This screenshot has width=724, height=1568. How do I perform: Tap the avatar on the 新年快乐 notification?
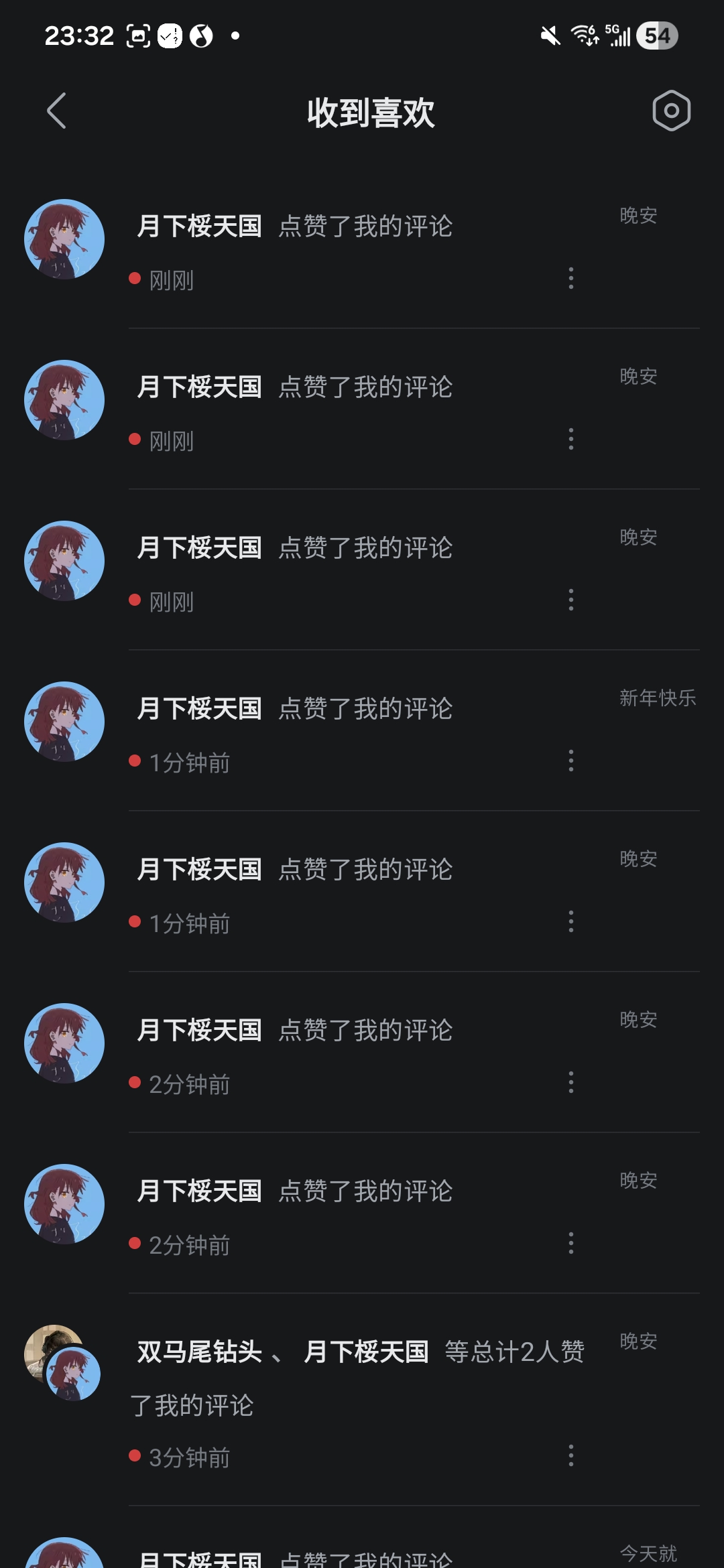(x=64, y=722)
